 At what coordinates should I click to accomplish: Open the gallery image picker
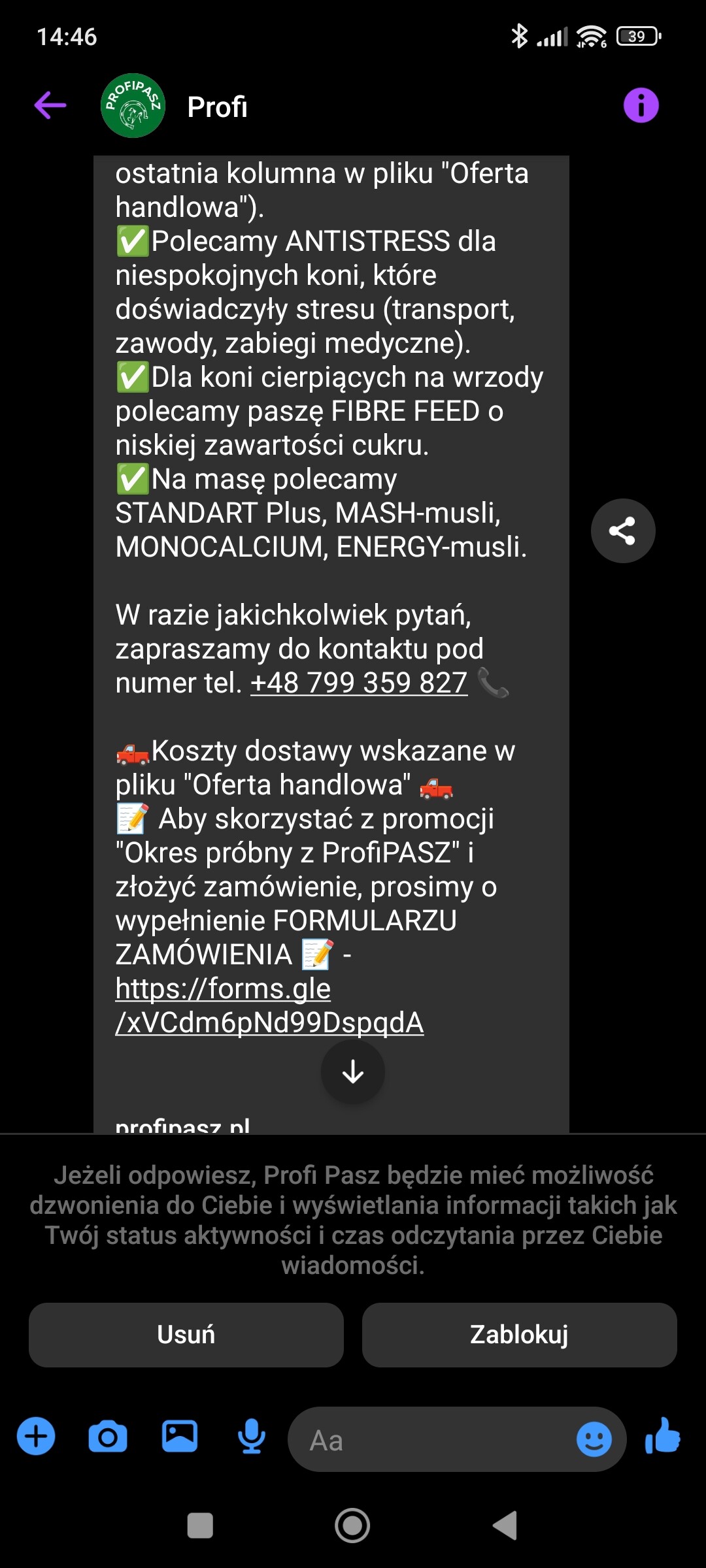click(x=180, y=1437)
